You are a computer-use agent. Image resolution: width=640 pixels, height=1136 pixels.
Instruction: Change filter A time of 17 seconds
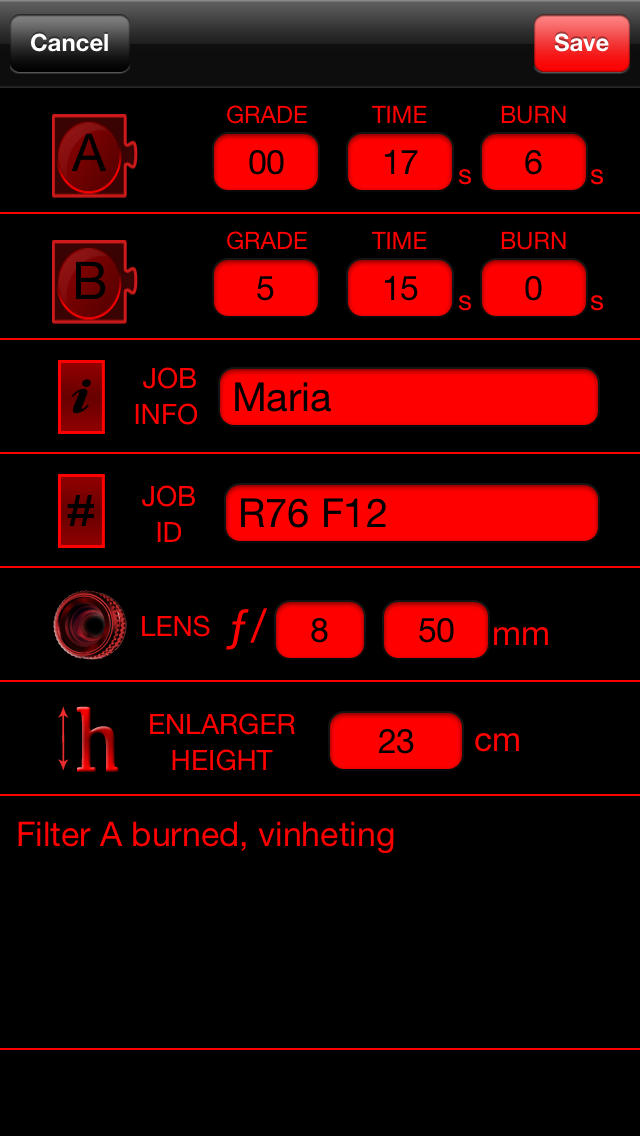click(x=400, y=162)
